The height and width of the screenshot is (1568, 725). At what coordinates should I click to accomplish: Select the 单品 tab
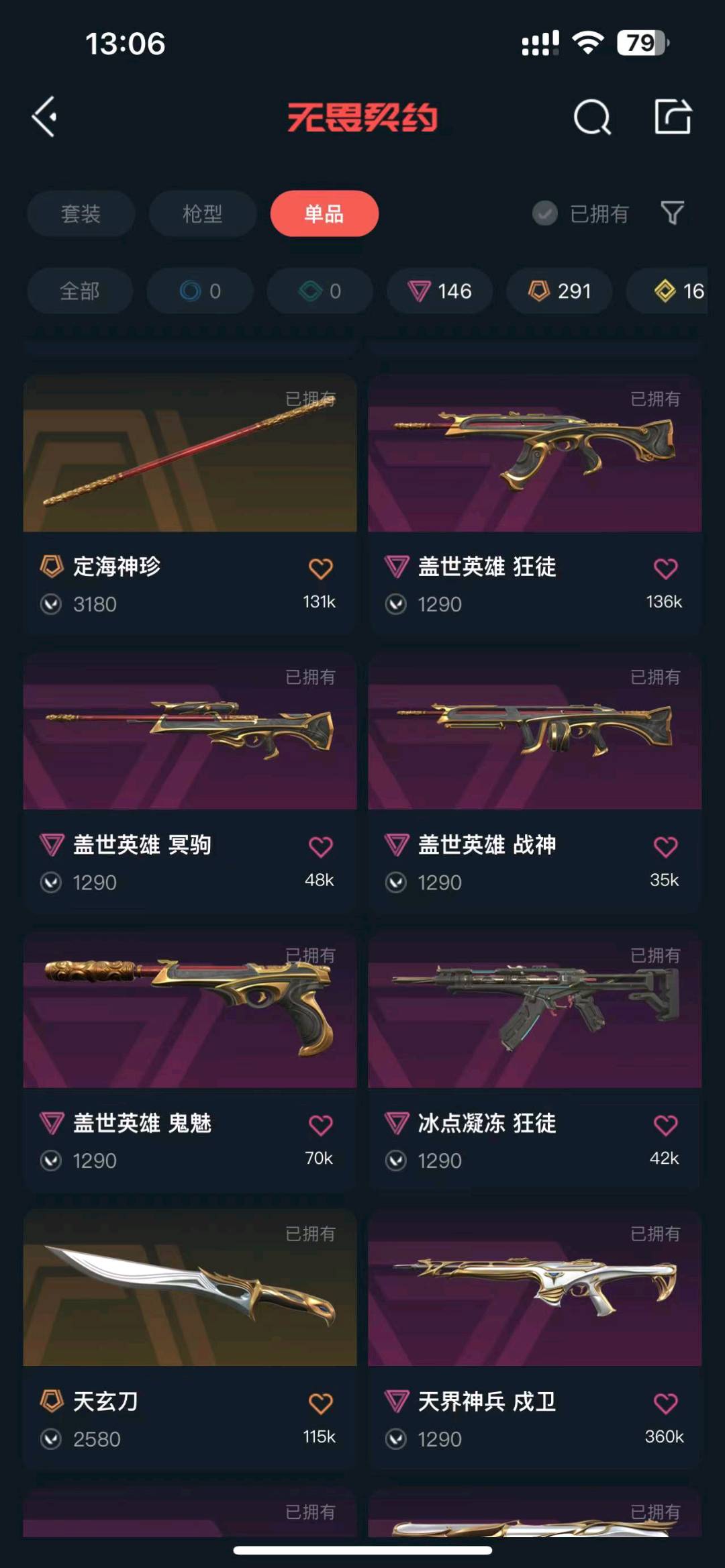324,213
